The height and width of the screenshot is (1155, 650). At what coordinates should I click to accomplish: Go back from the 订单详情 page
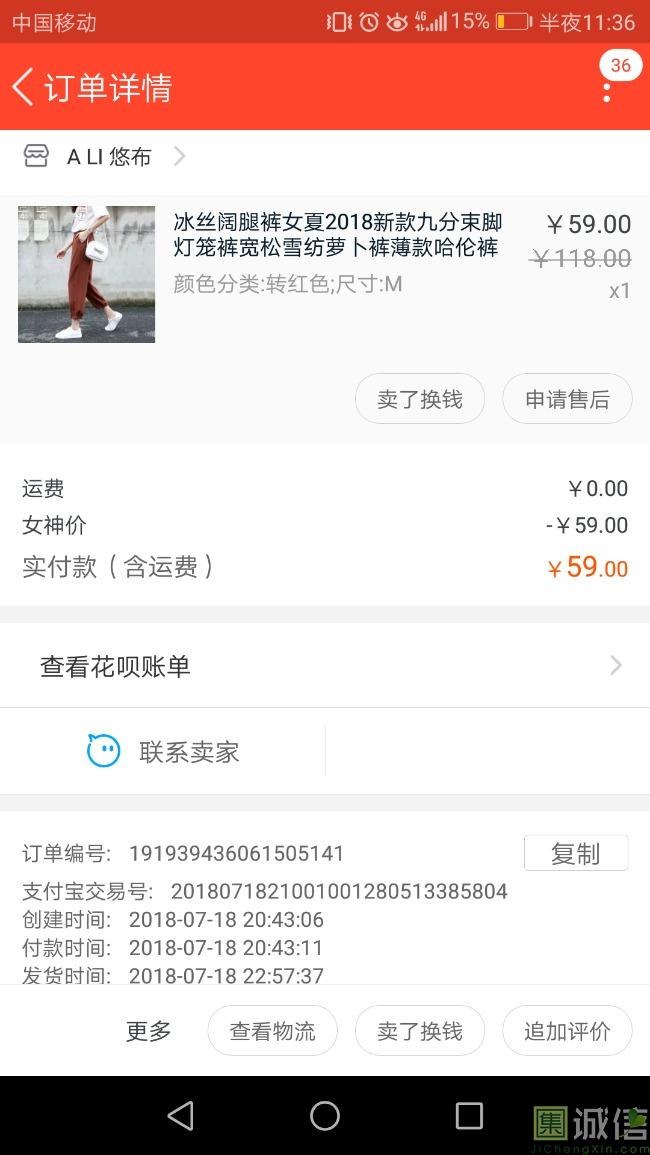click(x=24, y=87)
